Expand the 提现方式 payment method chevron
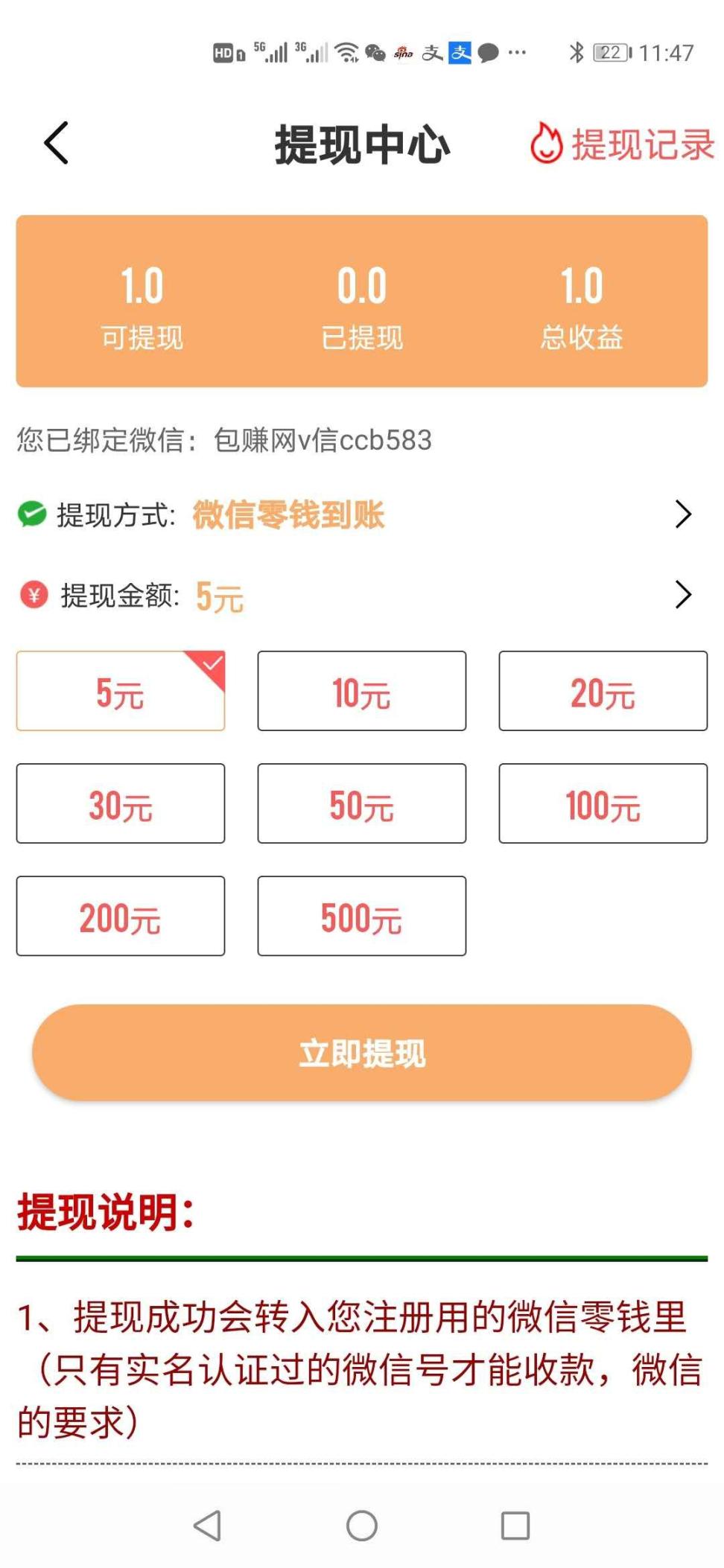The width and height of the screenshot is (724, 1568). [682, 514]
